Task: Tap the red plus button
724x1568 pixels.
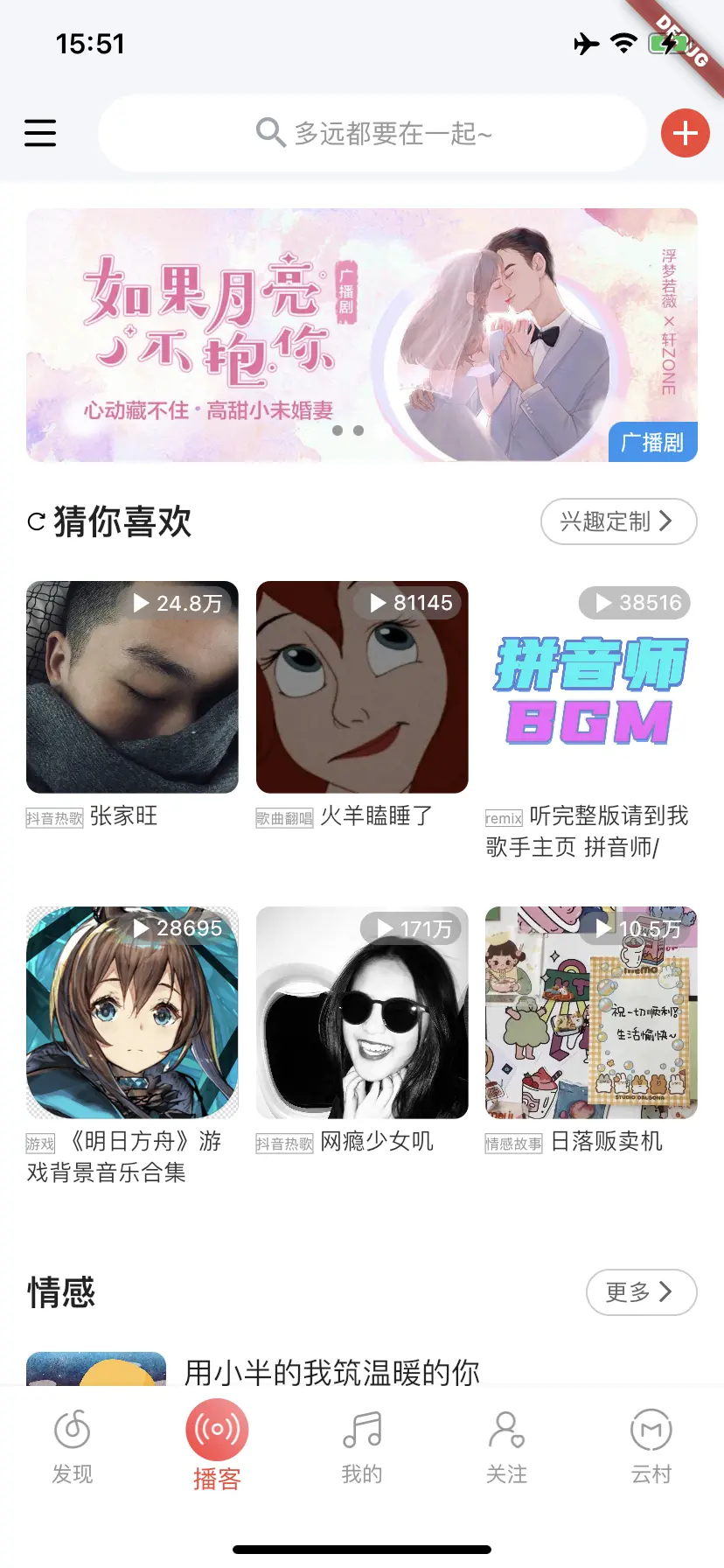Action: pos(685,133)
